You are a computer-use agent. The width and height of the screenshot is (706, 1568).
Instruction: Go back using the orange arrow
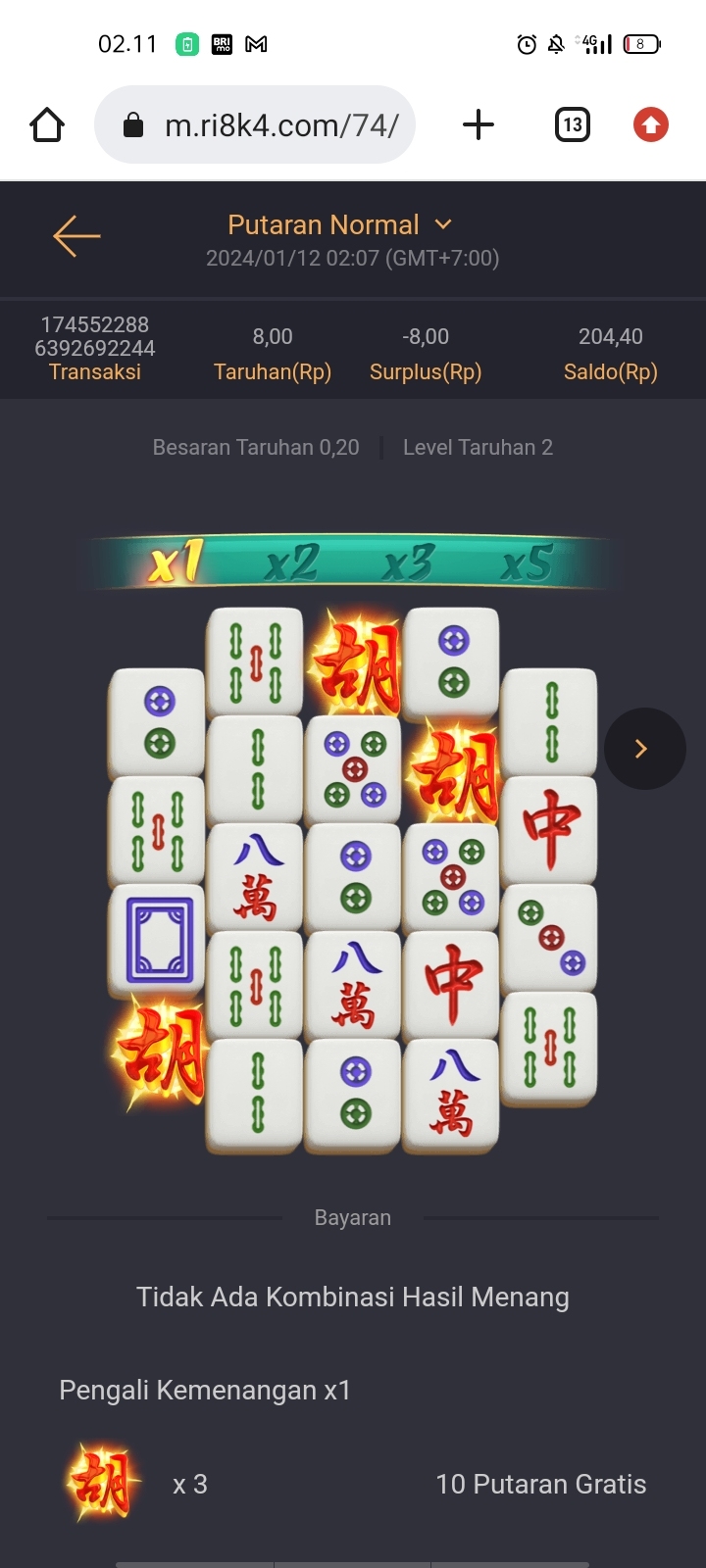click(x=76, y=236)
